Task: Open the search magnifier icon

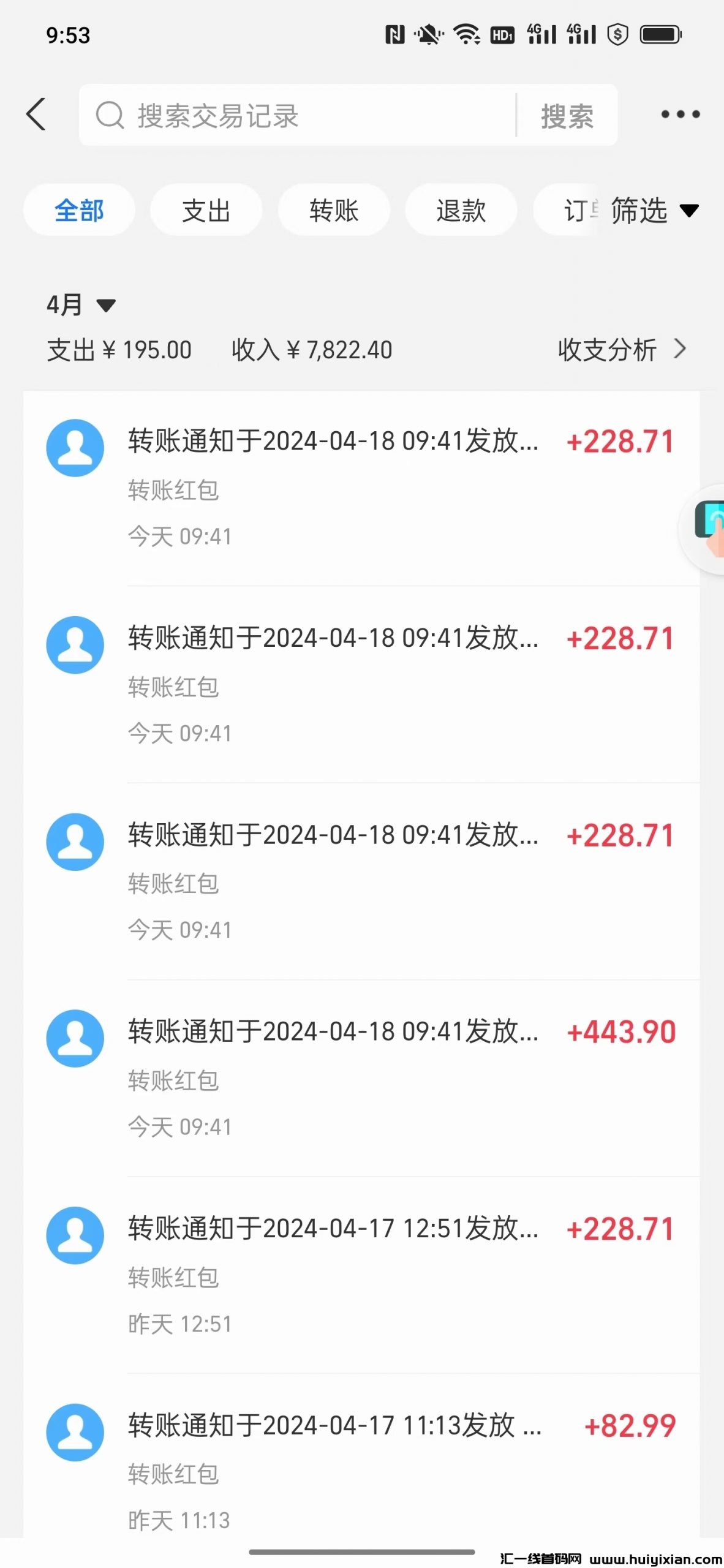Action: 111,115
